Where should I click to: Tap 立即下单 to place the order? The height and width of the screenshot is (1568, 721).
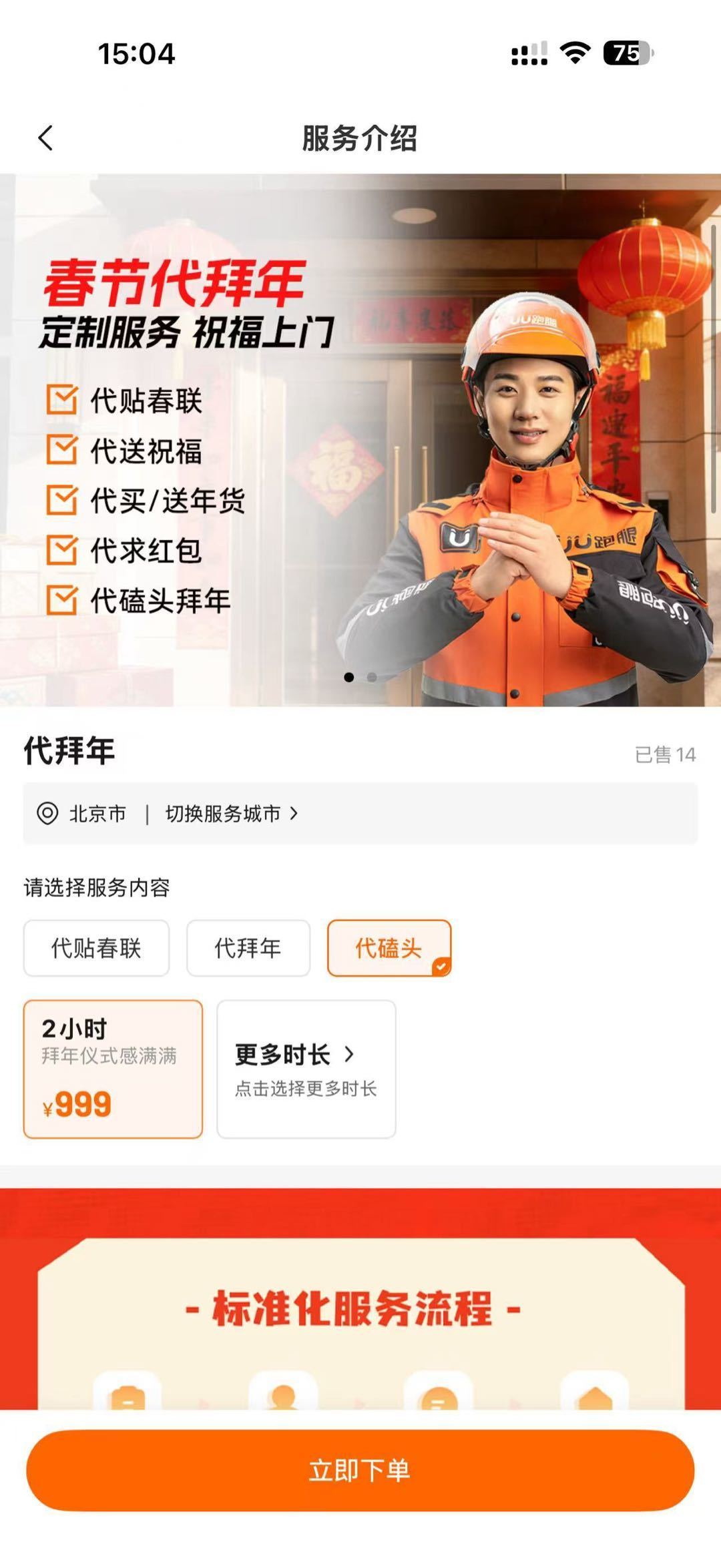click(x=360, y=1470)
